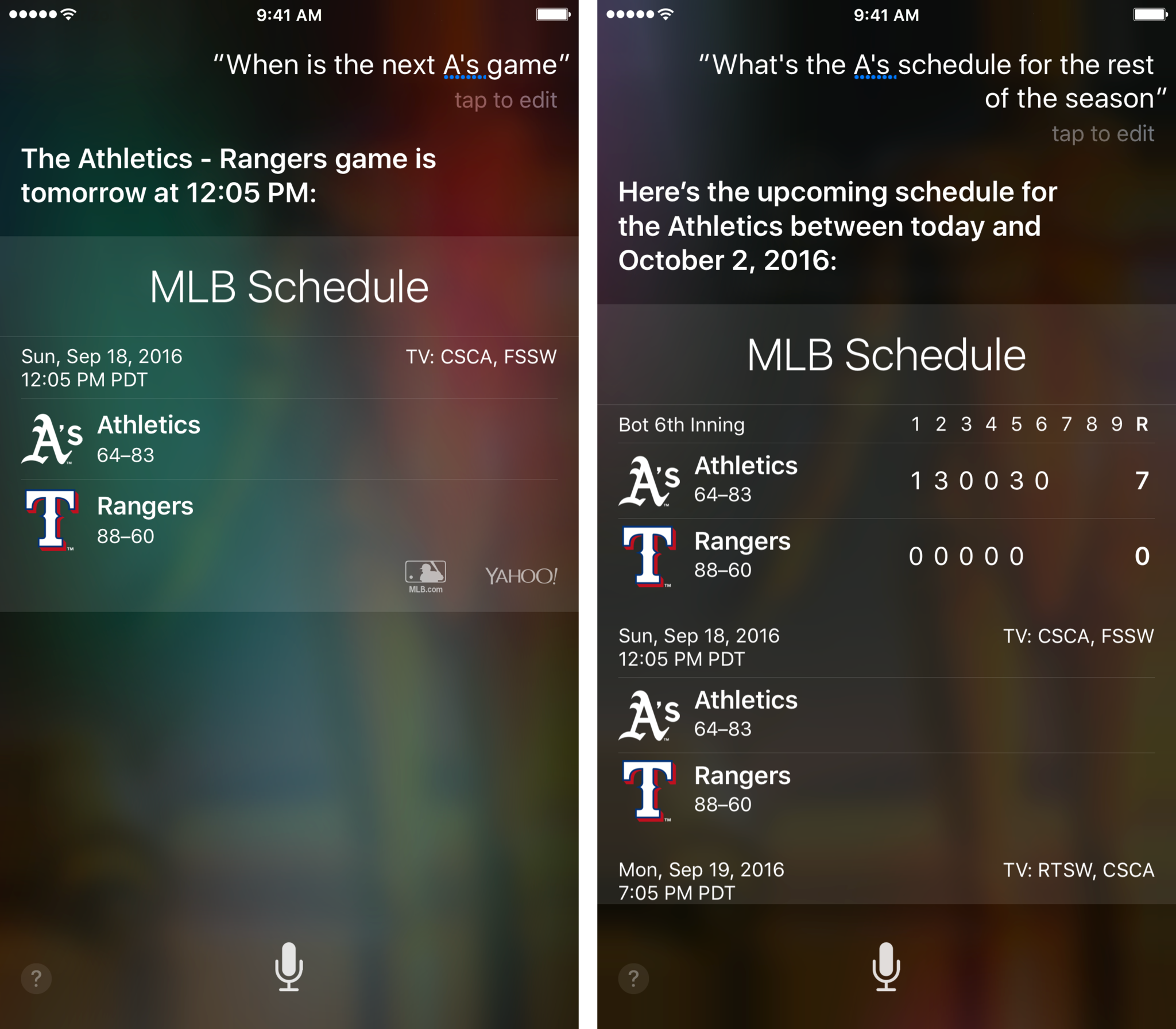Open Siri help on the season schedule screen
The image size is (1176, 1029).
coord(633,978)
